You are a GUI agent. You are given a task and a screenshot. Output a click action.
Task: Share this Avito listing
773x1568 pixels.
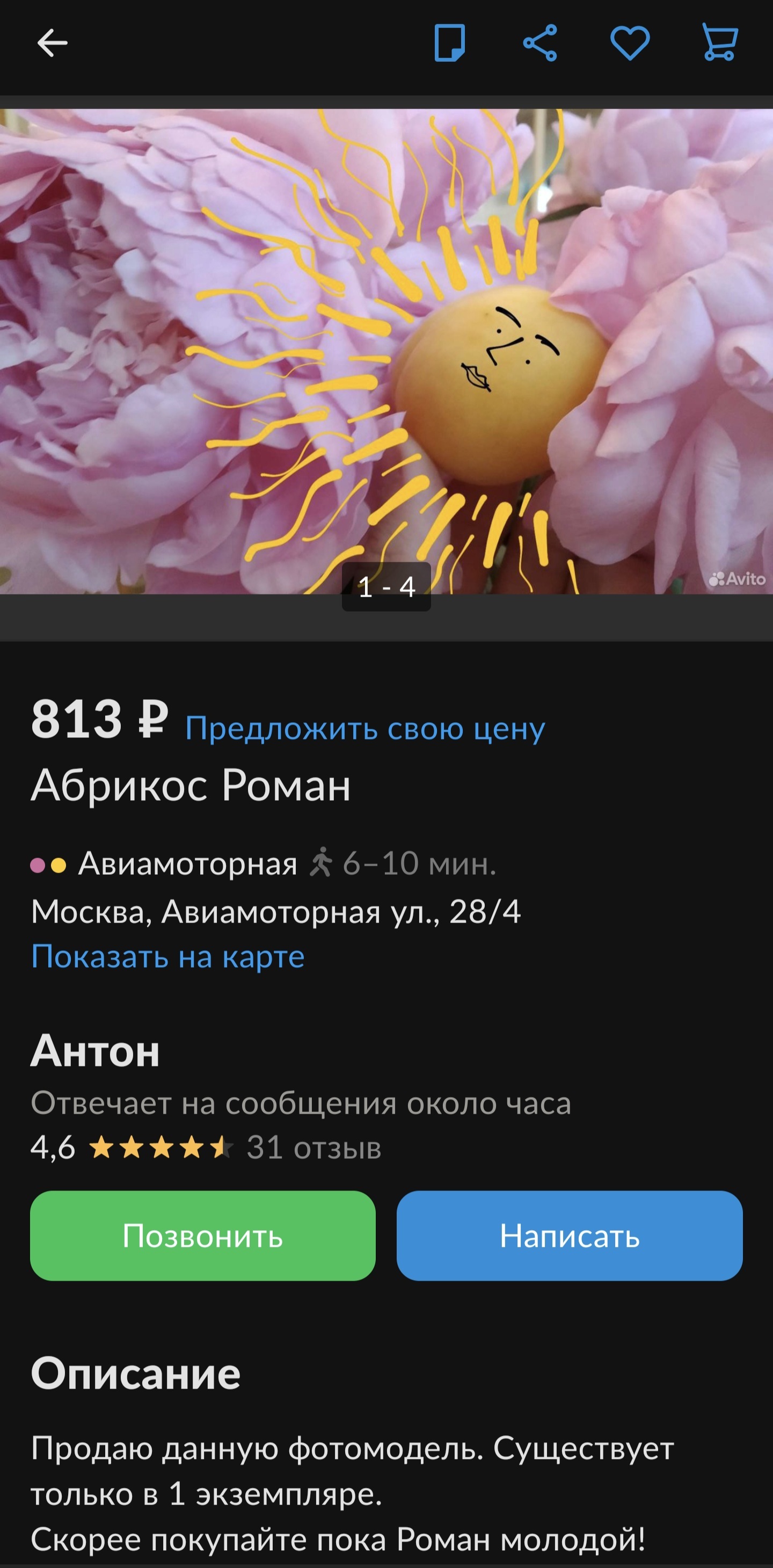tap(540, 43)
